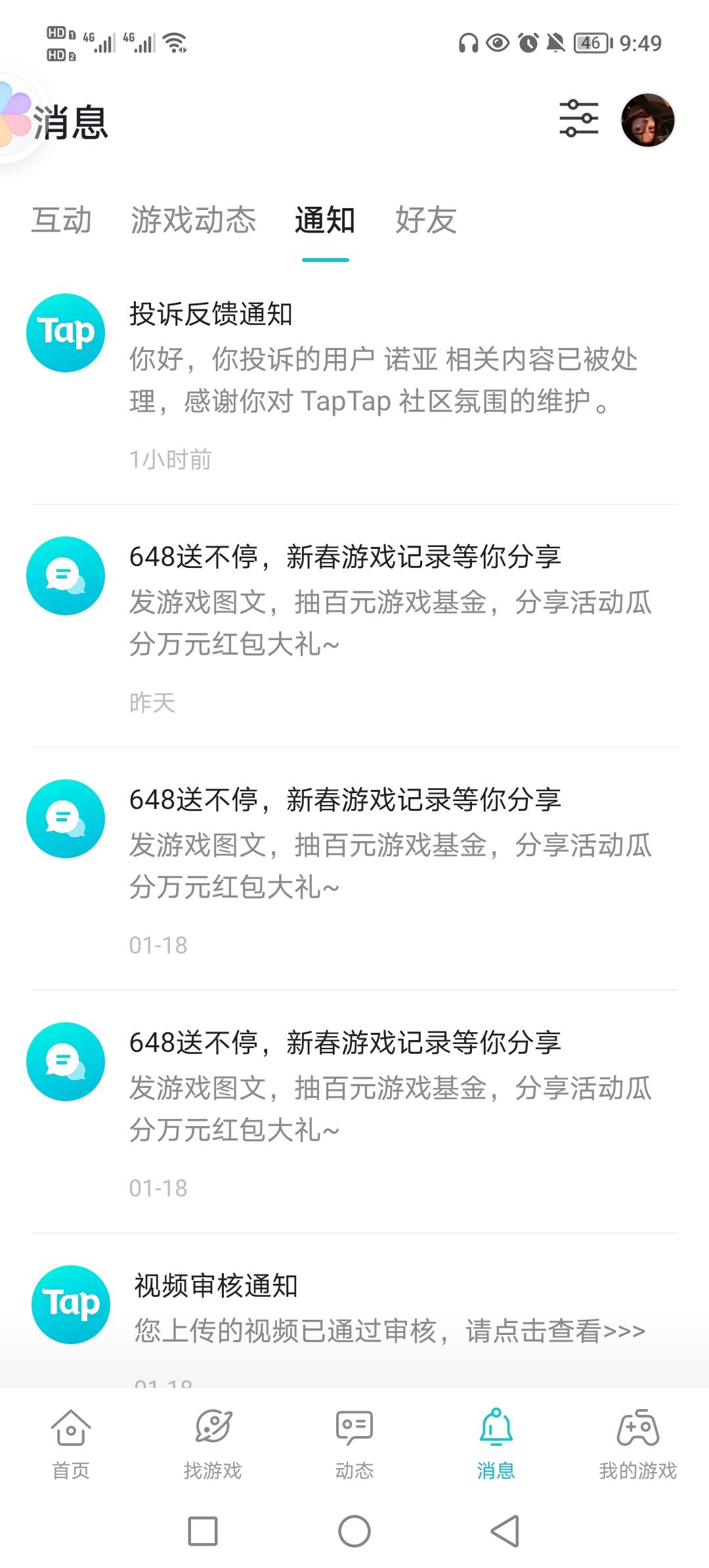The height and width of the screenshot is (1568, 709).
Task: Select the 通知 tab
Action: click(x=325, y=220)
